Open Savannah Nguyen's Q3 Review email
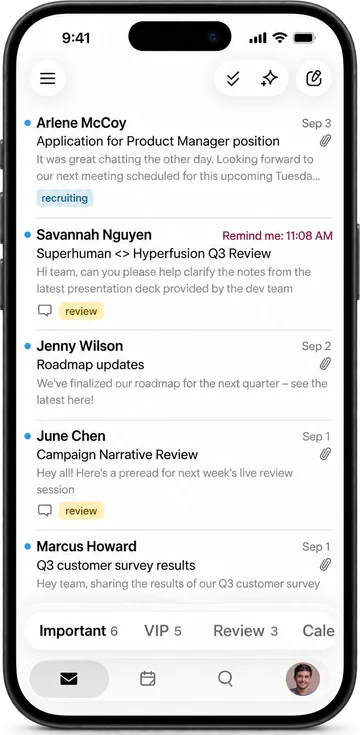This screenshot has width=360, height=735. tap(178, 274)
